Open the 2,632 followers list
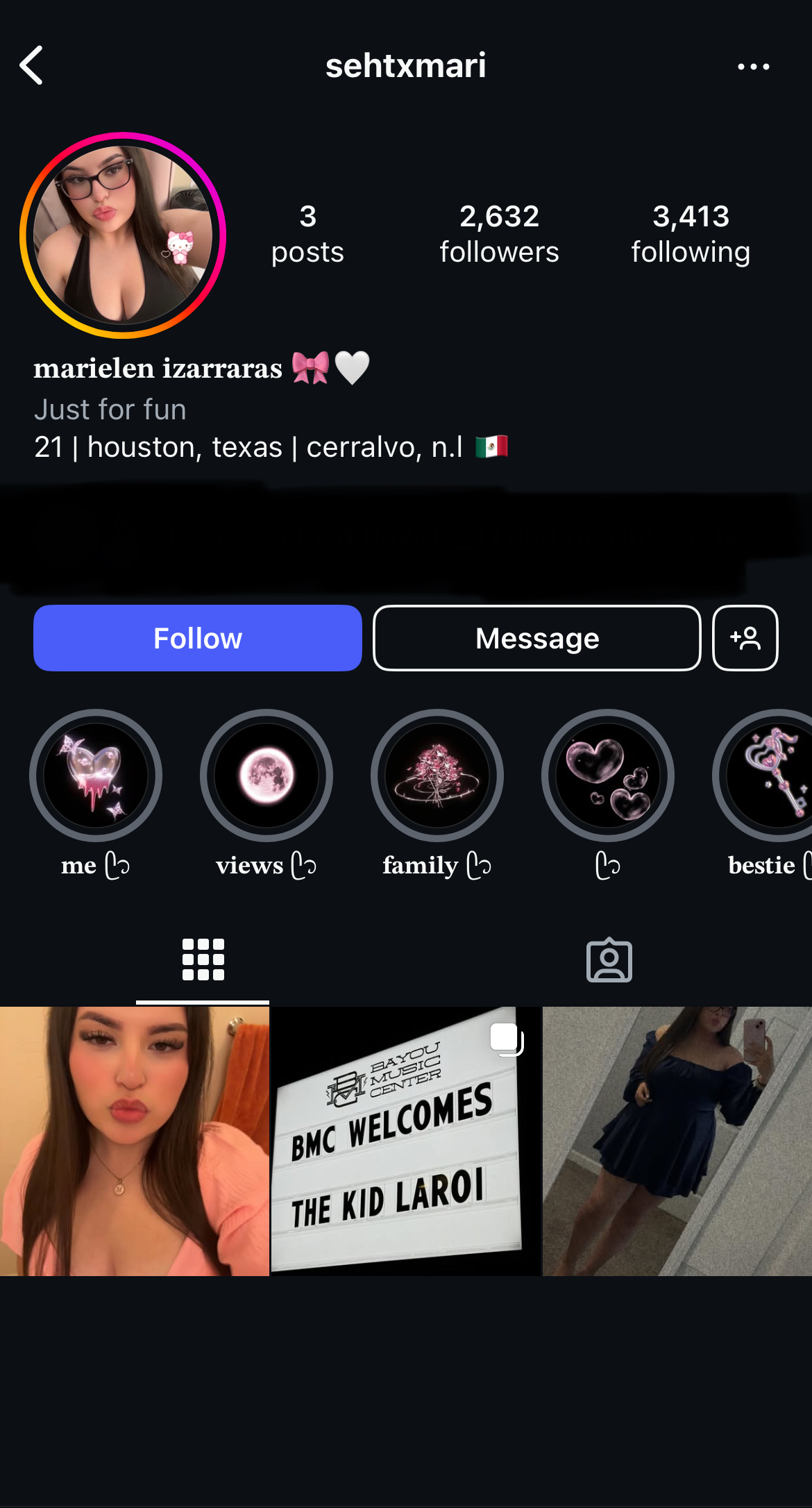Image resolution: width=812 pixels, height=1508 pixels. pyautogui.click(x=499, y=235)
